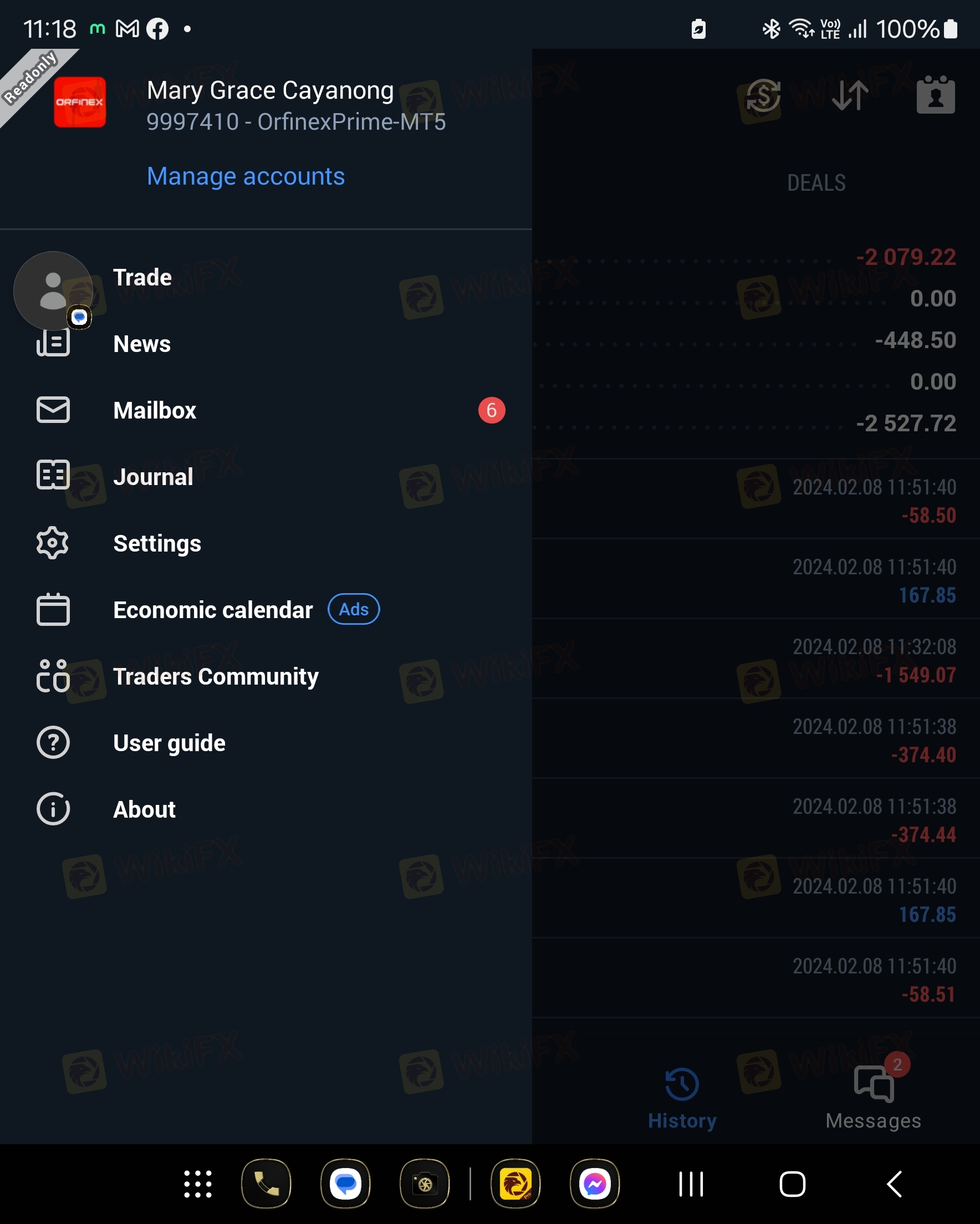Open the calendar date filter icon
The image size is (980, 1224).
(935, 95)
